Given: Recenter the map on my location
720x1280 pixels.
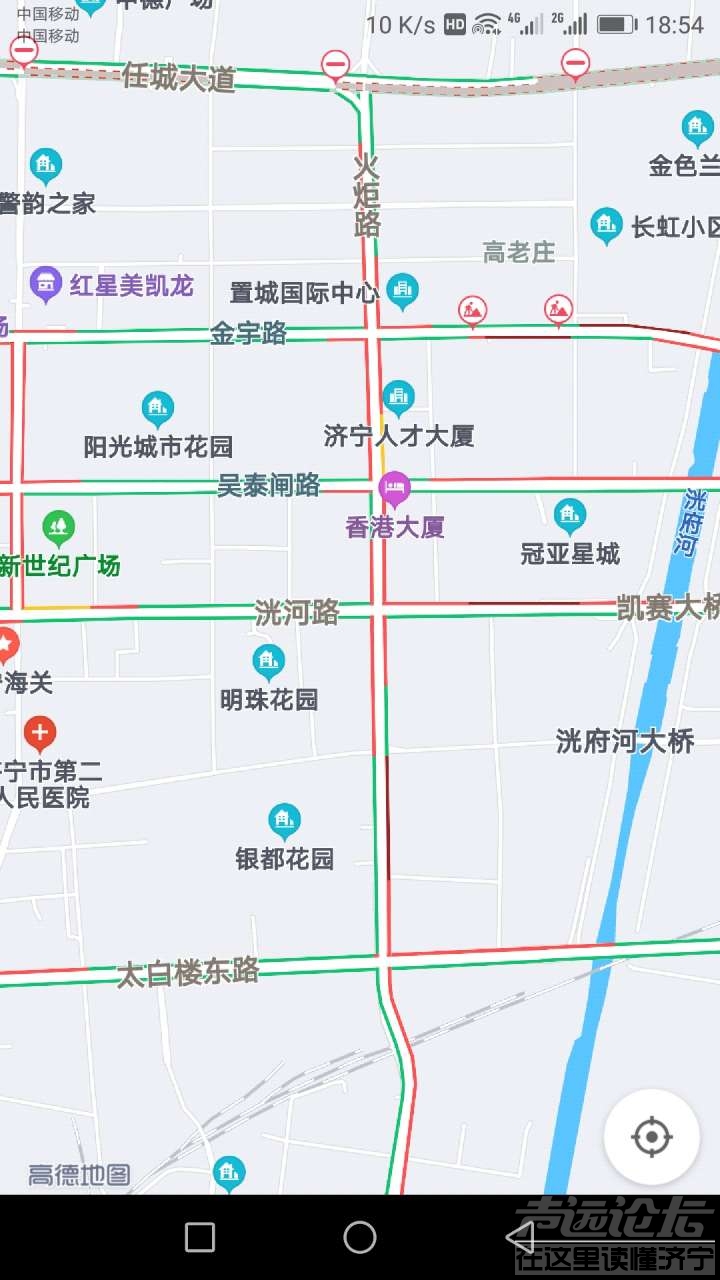Looking at the screenshot, I should click(x=651, y=1137).
